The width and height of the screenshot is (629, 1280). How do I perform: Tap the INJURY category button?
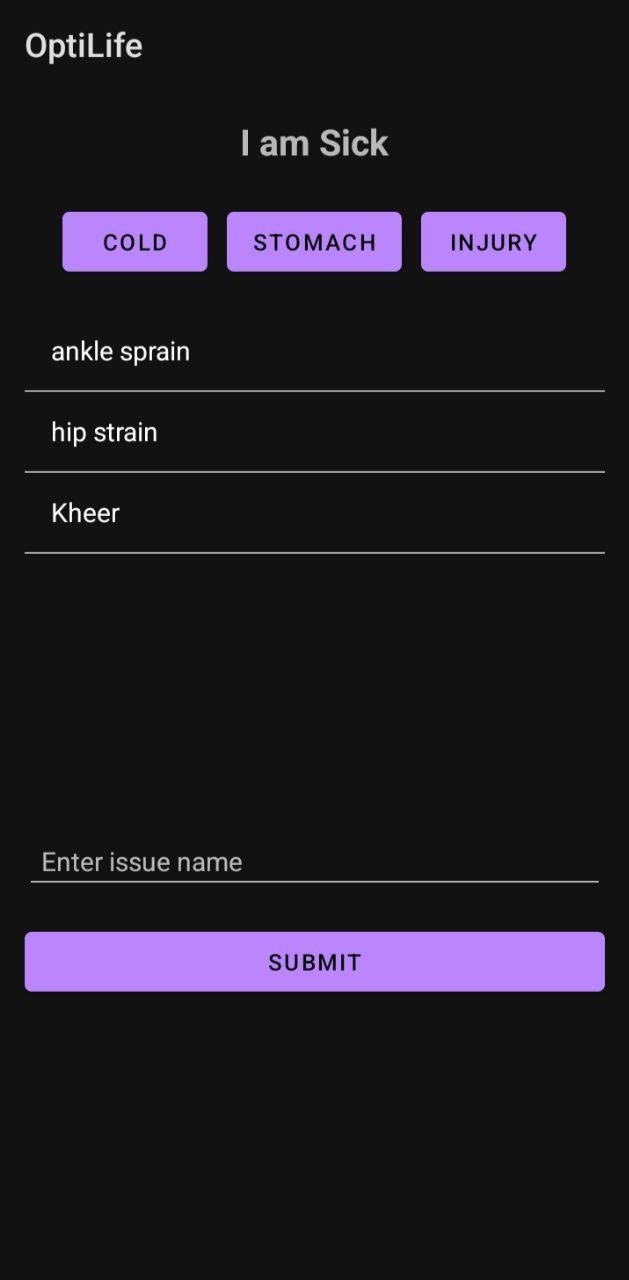(493, 242)
